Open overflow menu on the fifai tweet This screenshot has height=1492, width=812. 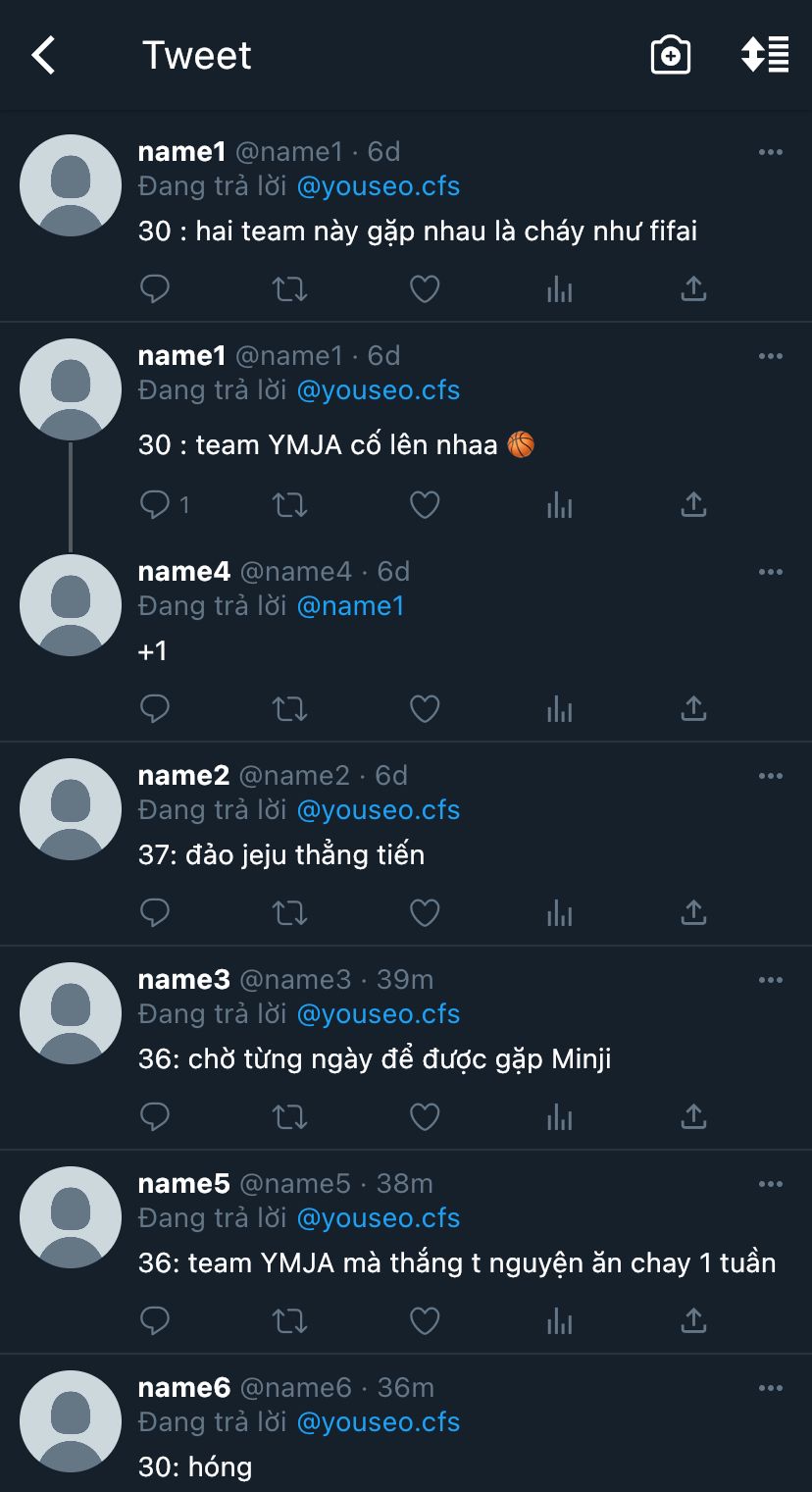click(x=771, y=152)
